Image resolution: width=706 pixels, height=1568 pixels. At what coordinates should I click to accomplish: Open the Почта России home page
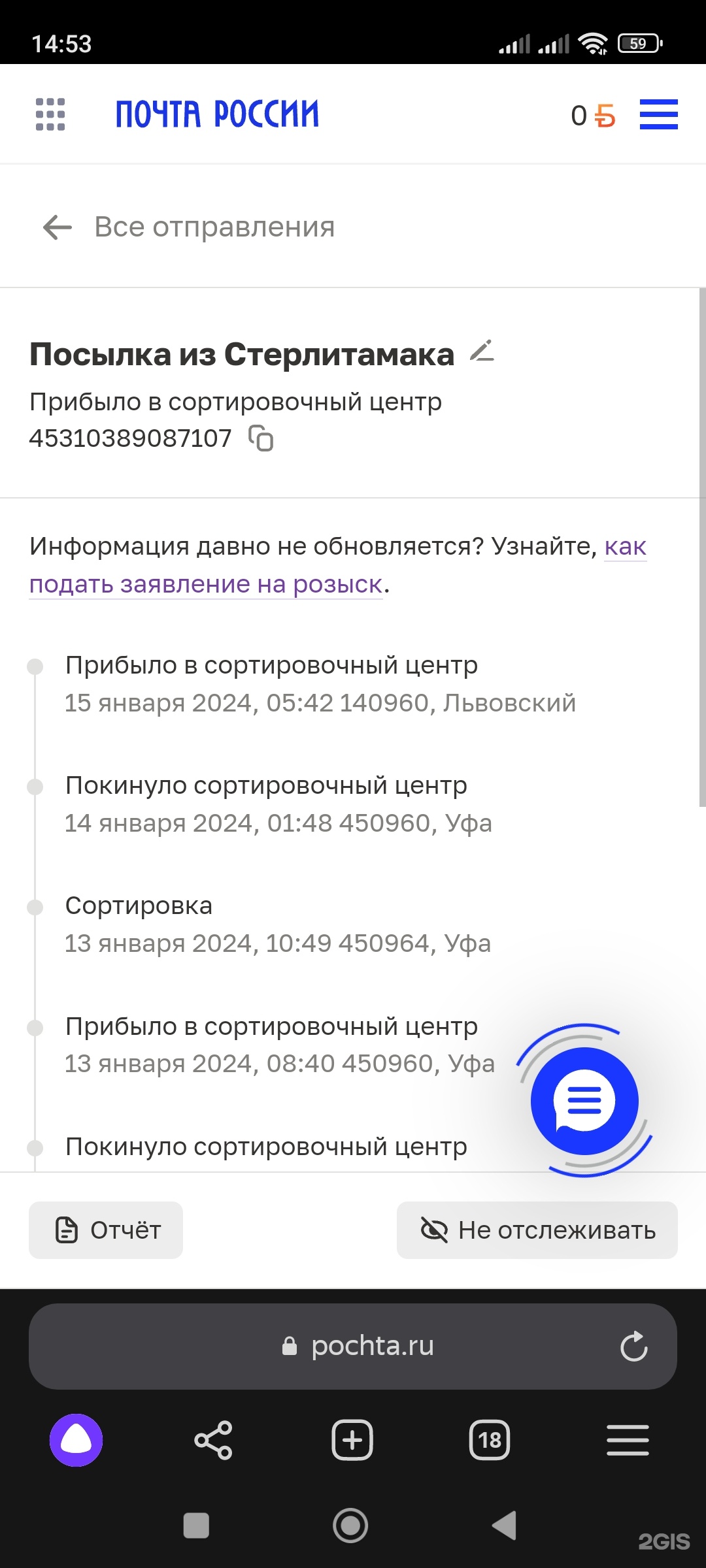coord(217,114)
